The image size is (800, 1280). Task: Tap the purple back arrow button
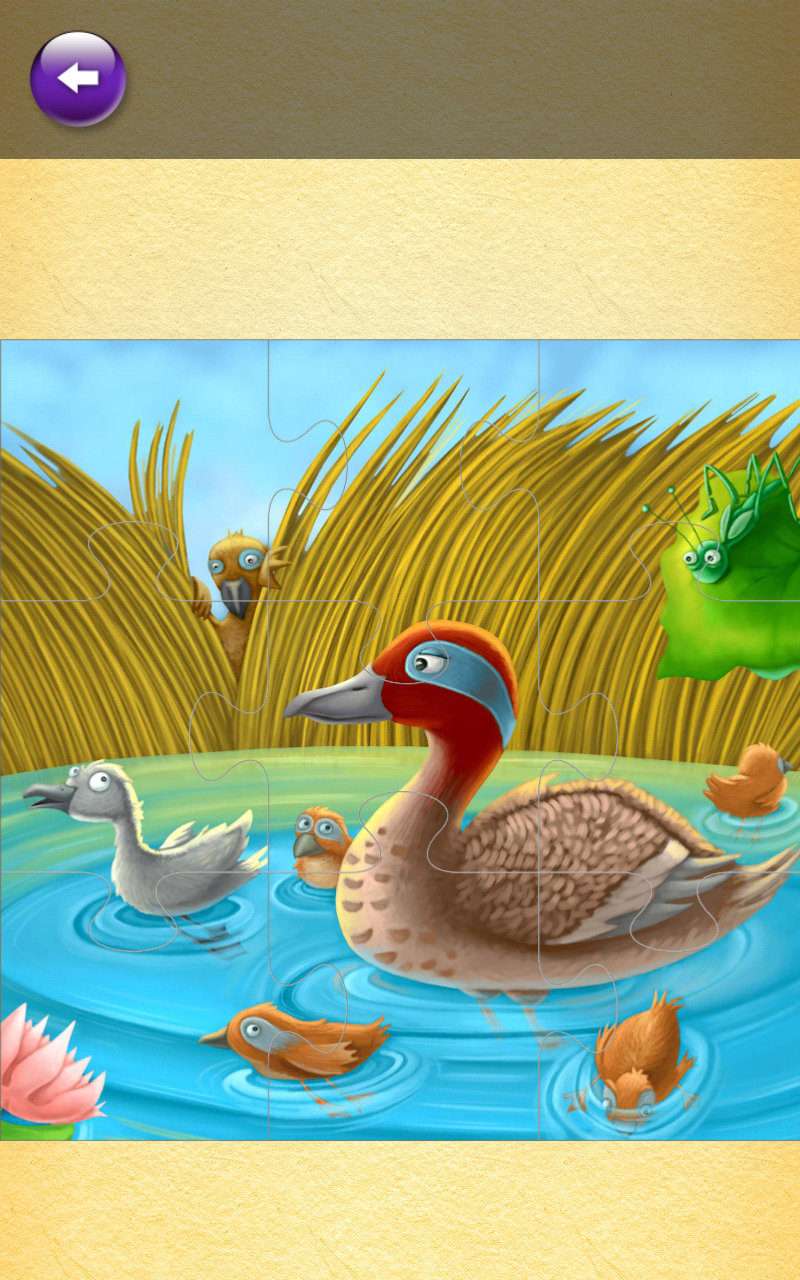(78, 79)
